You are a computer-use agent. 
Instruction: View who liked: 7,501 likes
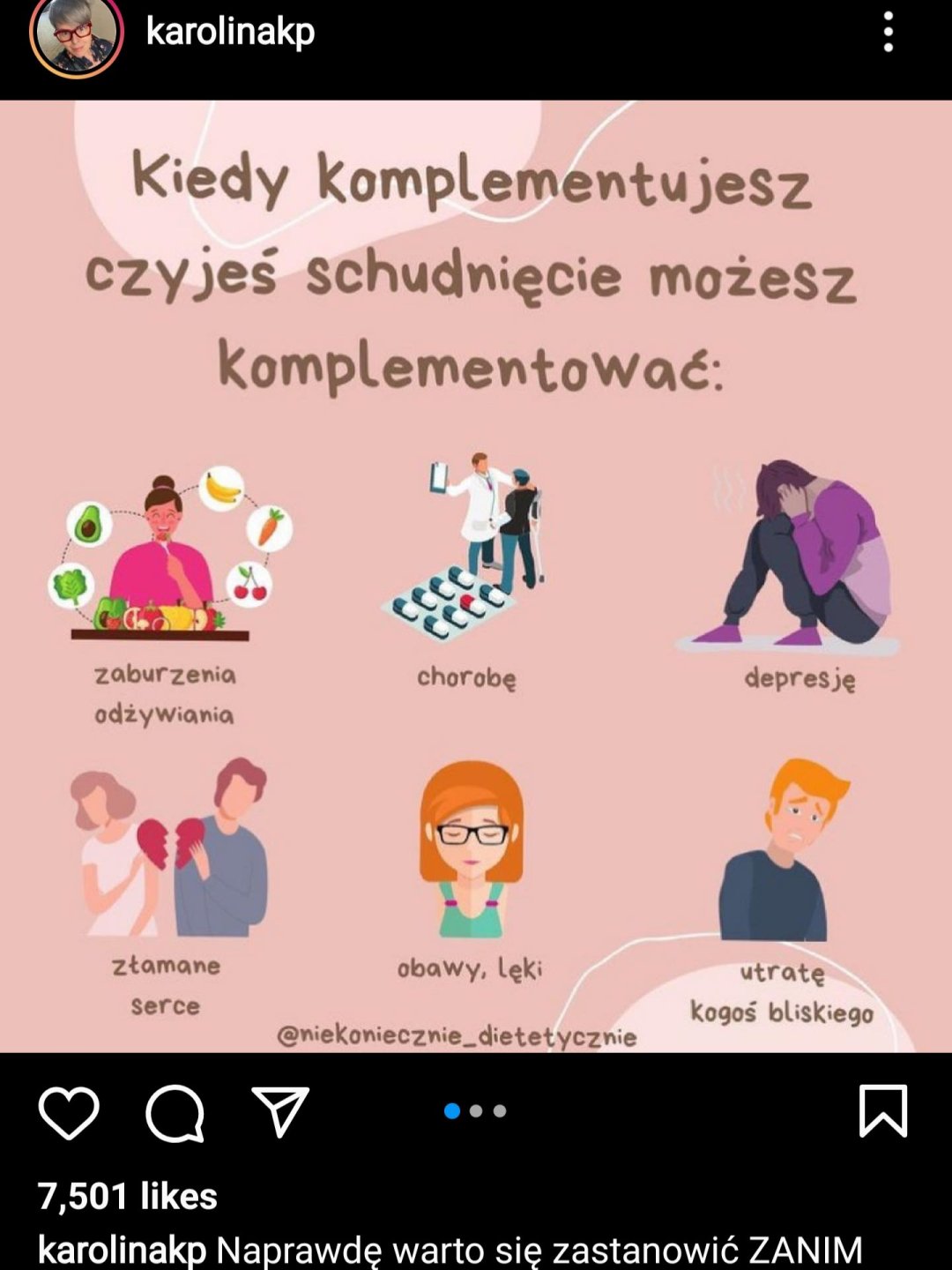[128, 1196]
